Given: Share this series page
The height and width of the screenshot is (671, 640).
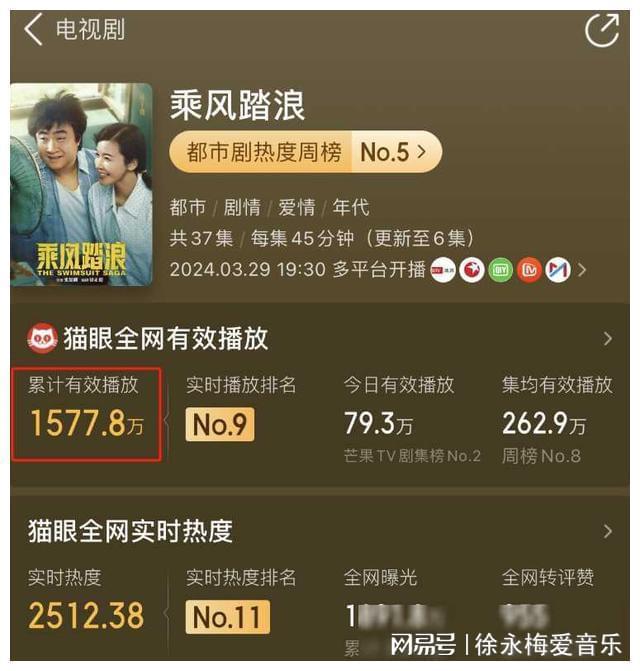Looking at the screenshot, I should coord(602,30).
